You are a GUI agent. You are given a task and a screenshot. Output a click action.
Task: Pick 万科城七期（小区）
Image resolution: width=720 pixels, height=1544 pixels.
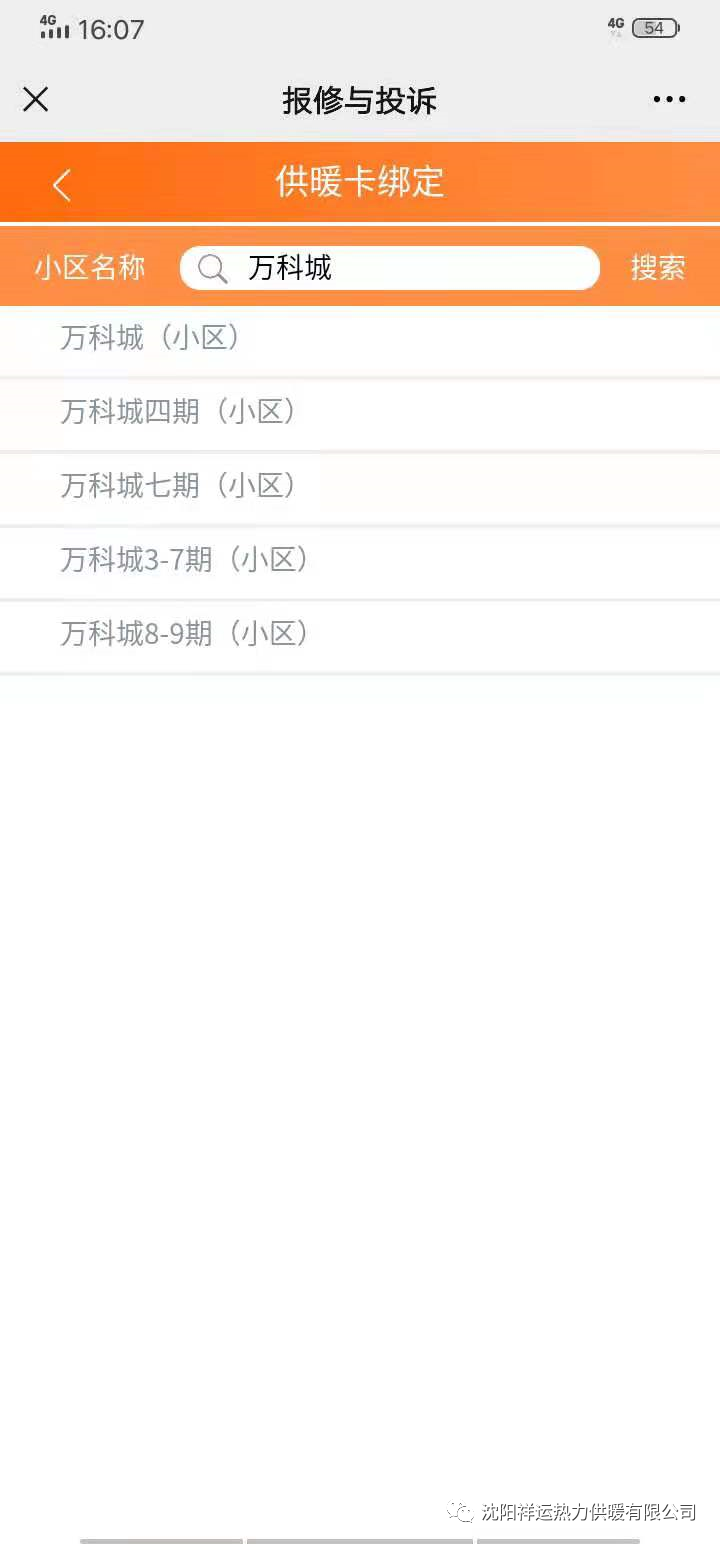178,485
